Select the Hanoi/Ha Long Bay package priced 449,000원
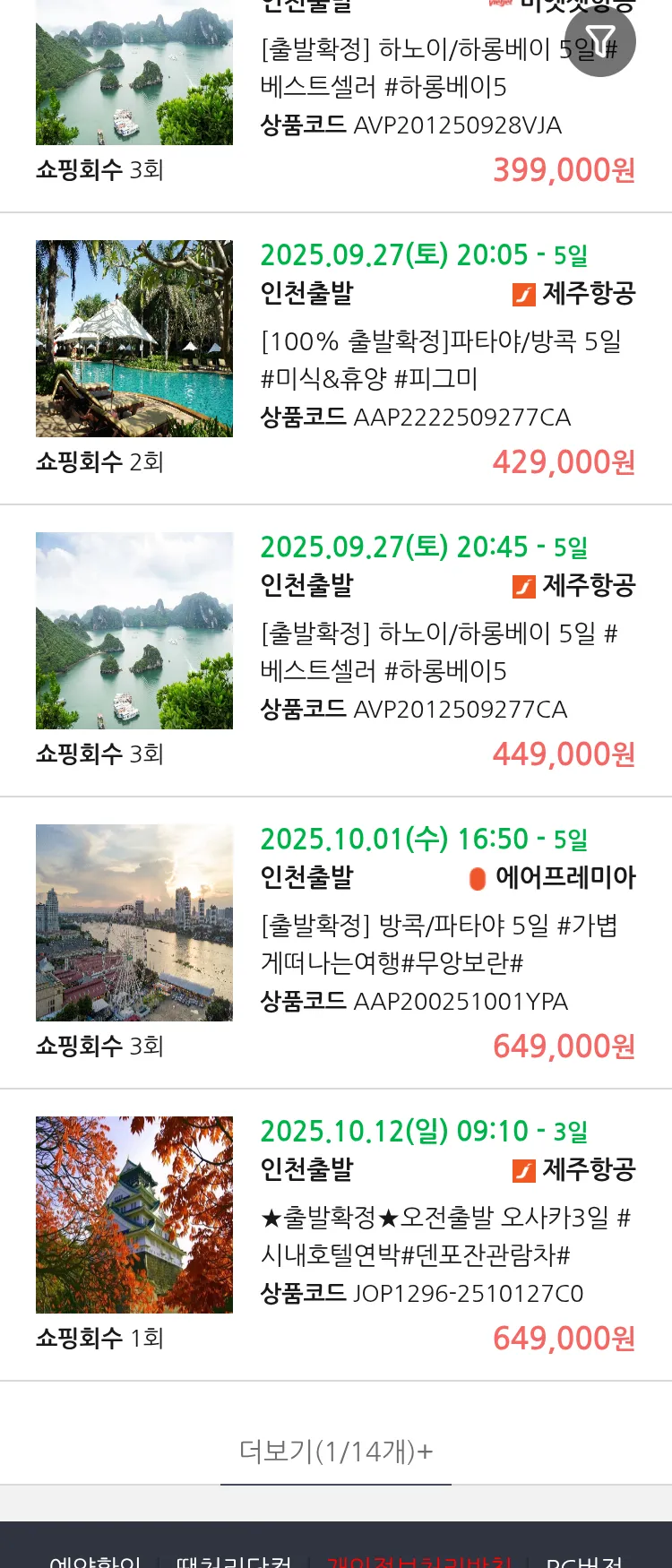Screen dimensions: 672x1568 [439, 652]
